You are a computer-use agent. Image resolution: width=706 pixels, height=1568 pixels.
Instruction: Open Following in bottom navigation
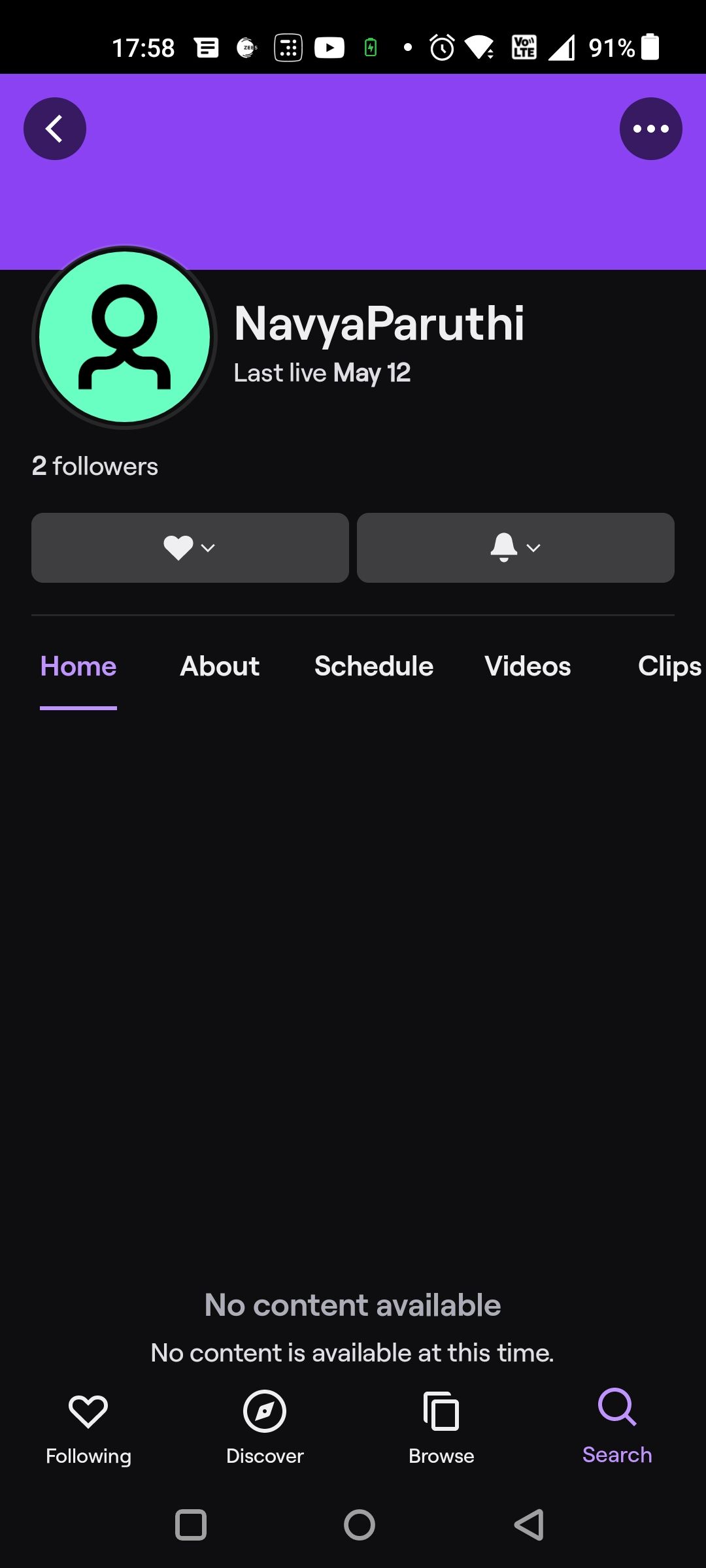[x=88, y=1428]
